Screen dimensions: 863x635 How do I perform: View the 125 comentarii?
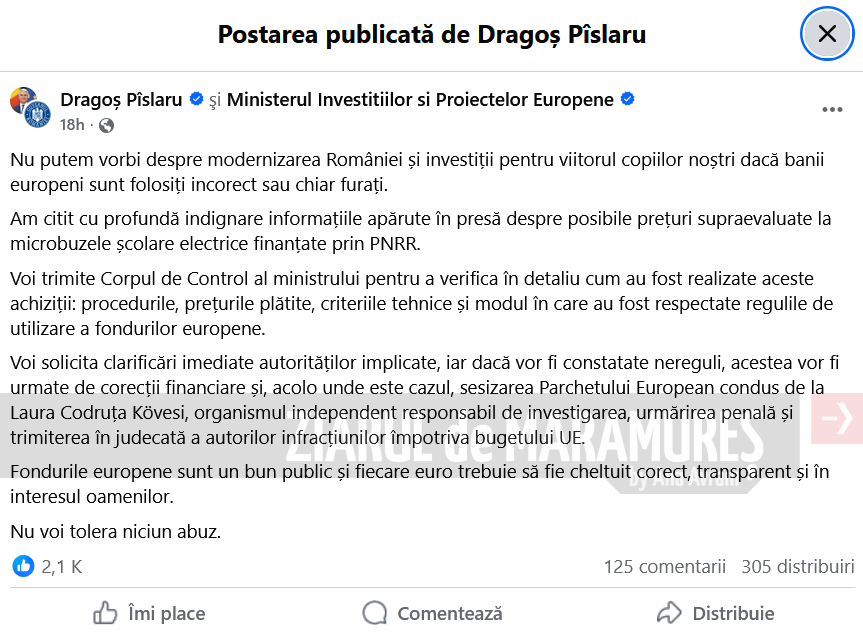pyautogui.click(x=664, y=566)
